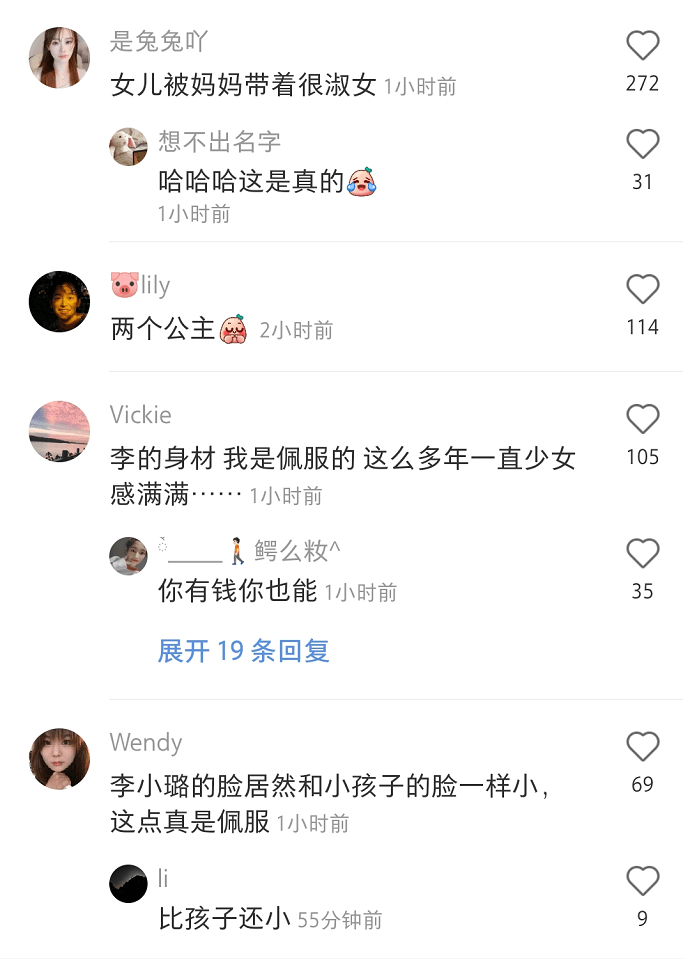Like li's reply 比孩子还小

coord(642,881)
